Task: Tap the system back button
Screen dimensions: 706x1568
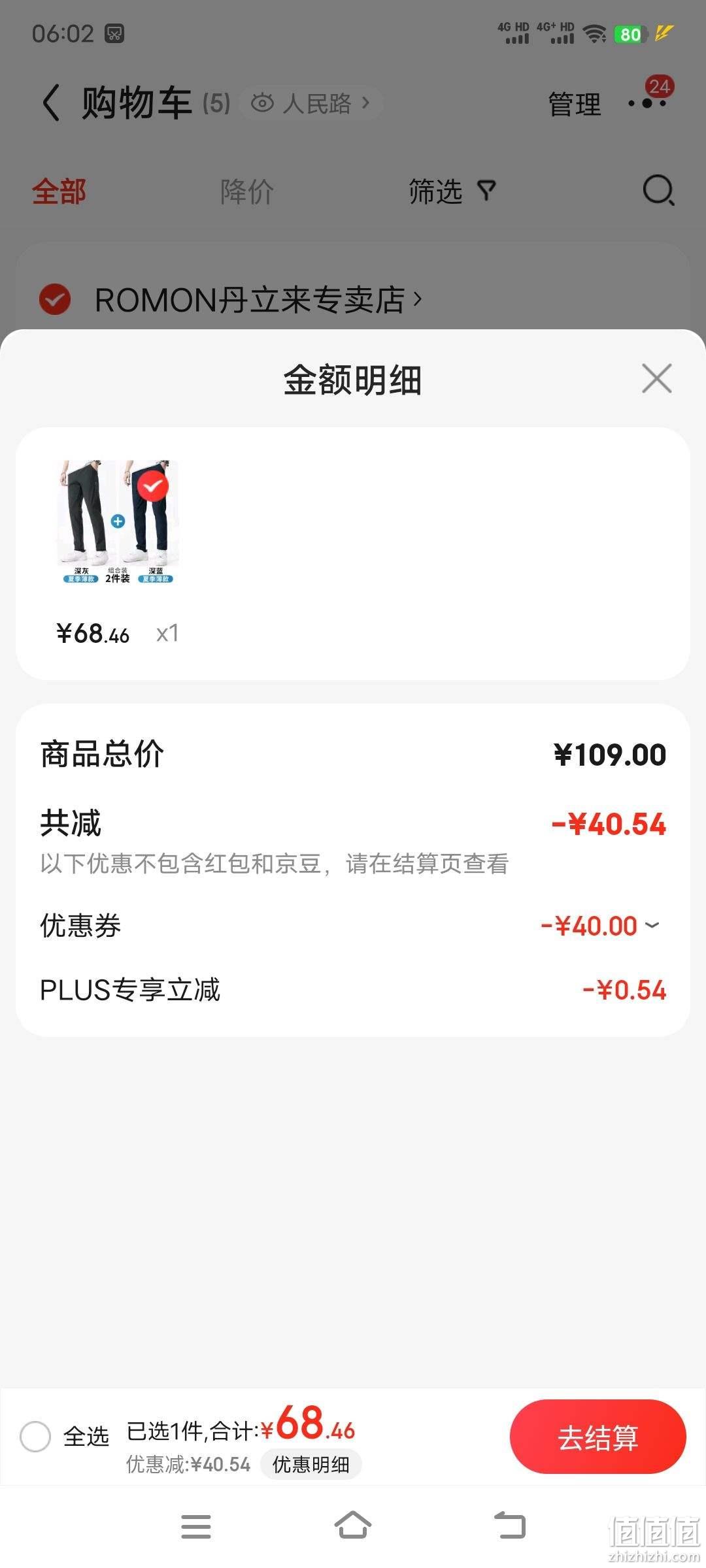Action: [x=510, y=1526]
